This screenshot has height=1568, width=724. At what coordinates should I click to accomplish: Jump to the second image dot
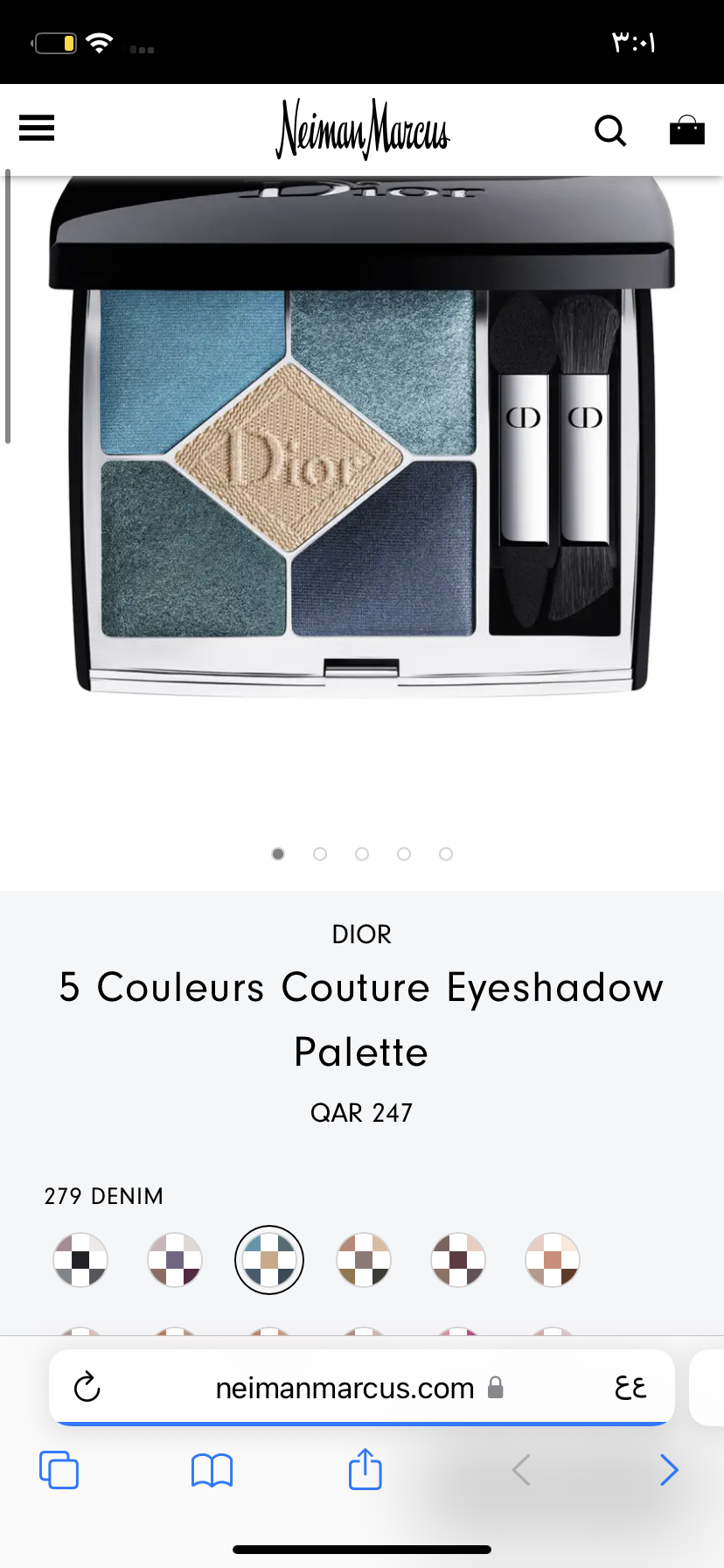tap(320, 854)
